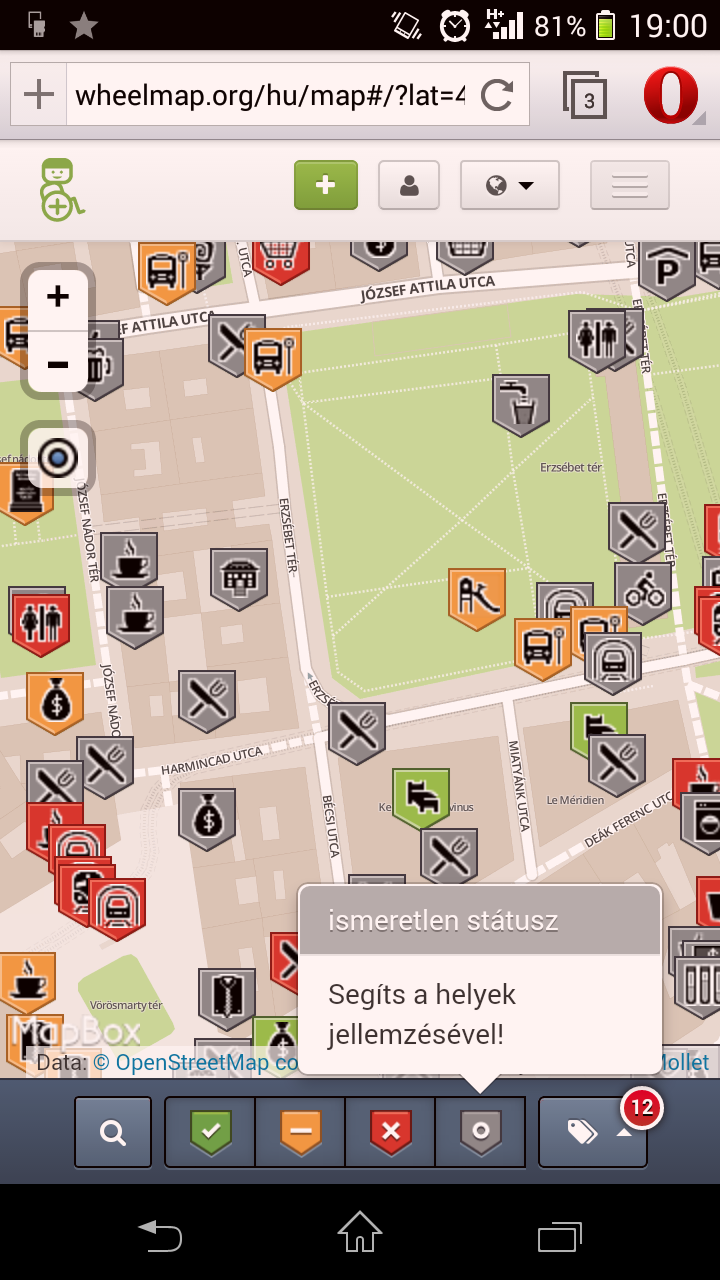Image resolution: width=720 pixels, height=1280 pixels.
Task: Toggle the red not accessible filter
Action: click(390, 1132)
